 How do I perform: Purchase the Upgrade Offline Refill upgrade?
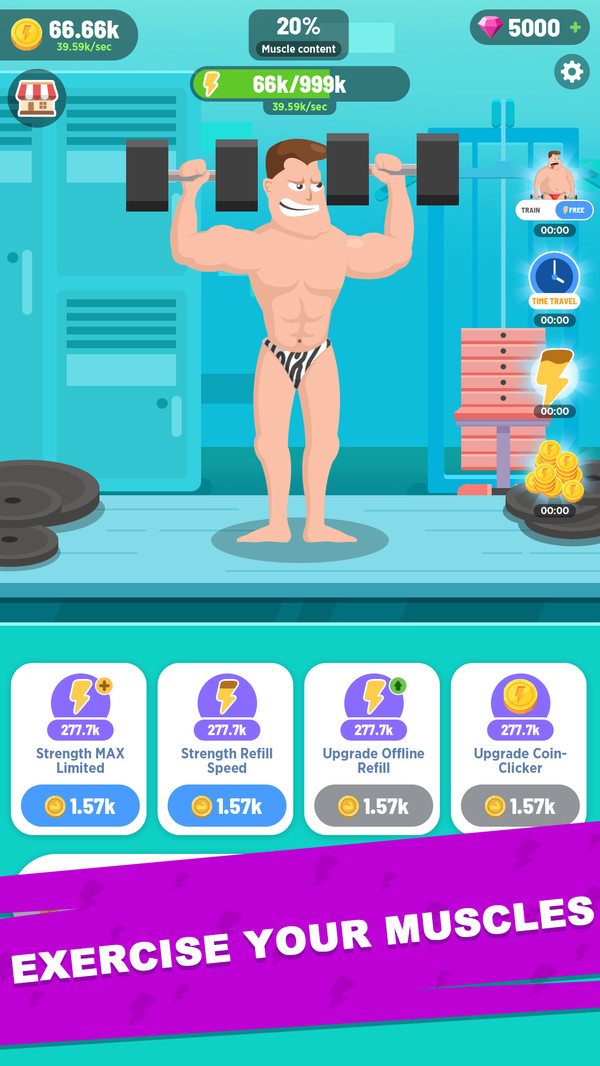click(373, 806)
